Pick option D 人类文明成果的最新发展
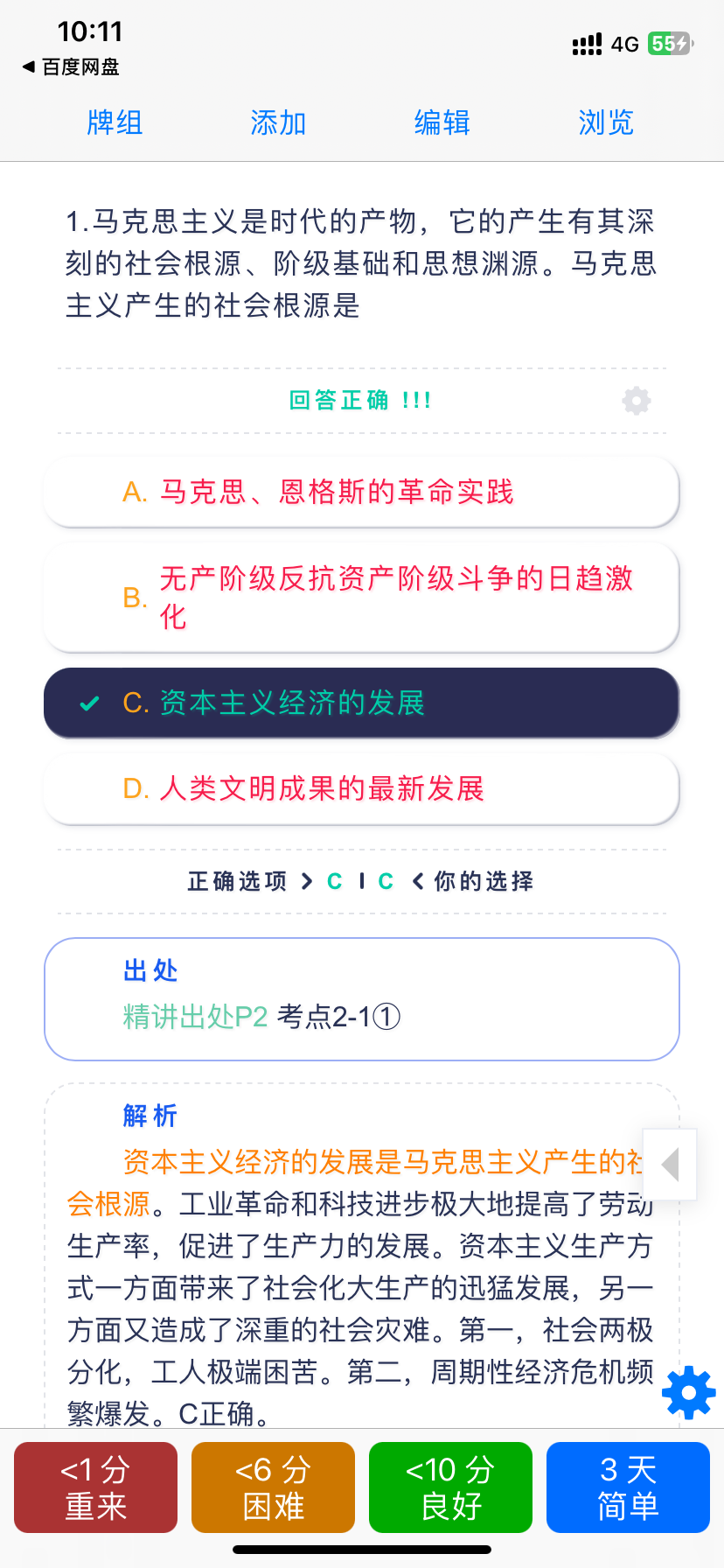This screenshot has width=724, height=1568. tap(361, 789)
